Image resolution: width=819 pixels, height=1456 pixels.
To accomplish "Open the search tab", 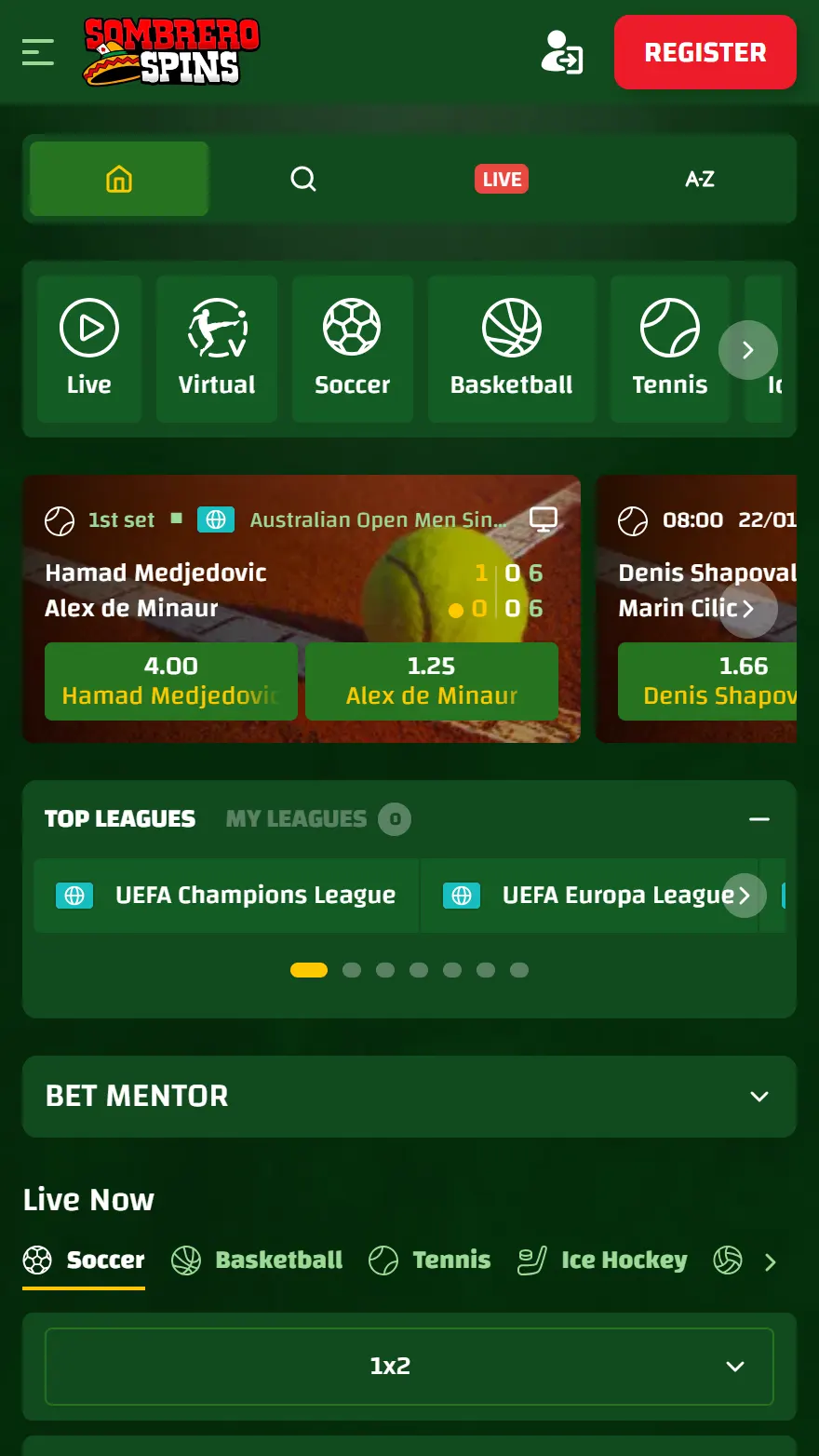I will (x=303, y=179).
